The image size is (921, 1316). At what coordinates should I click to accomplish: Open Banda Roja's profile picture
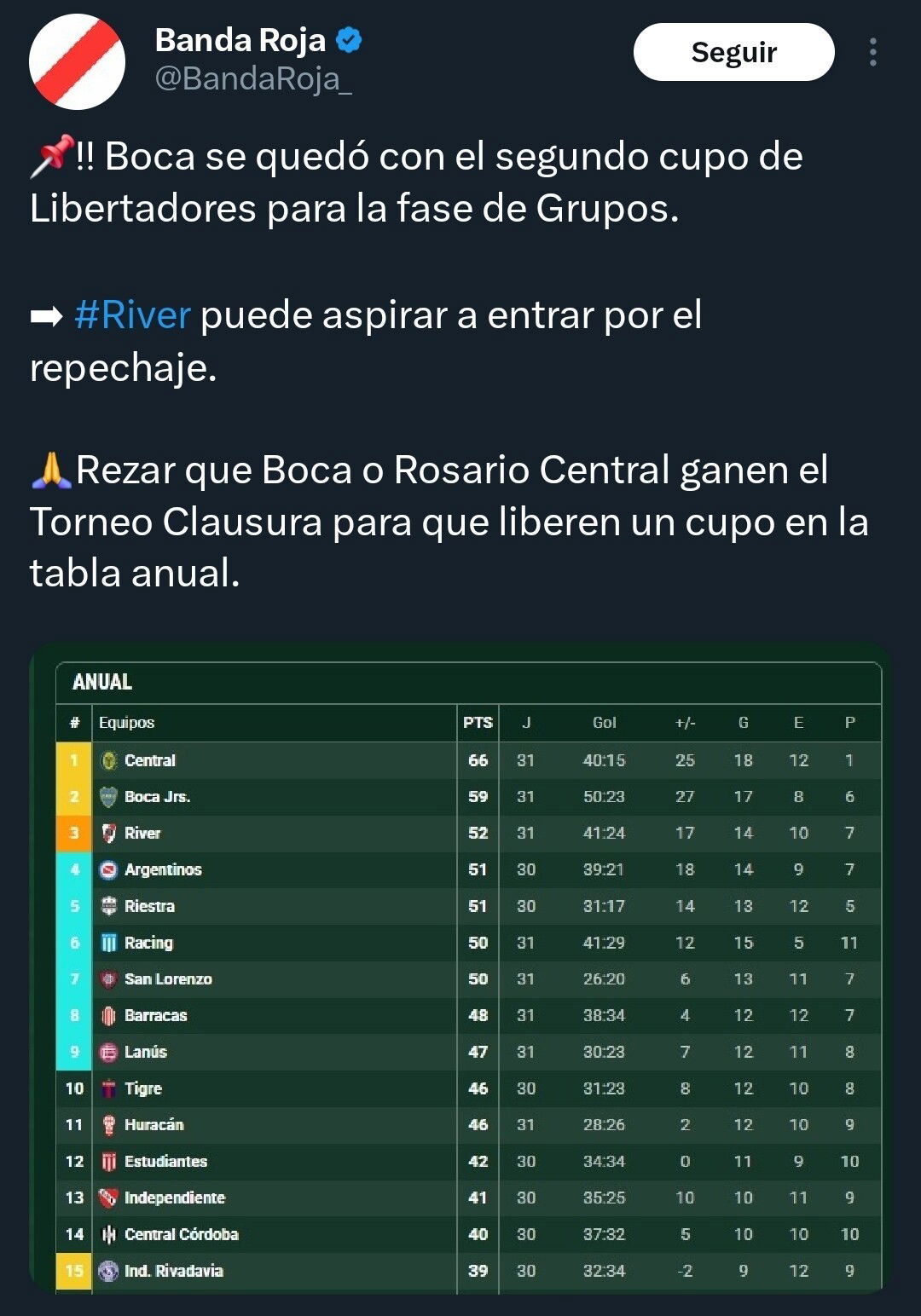pyautogui.click(x=78, y=61)
